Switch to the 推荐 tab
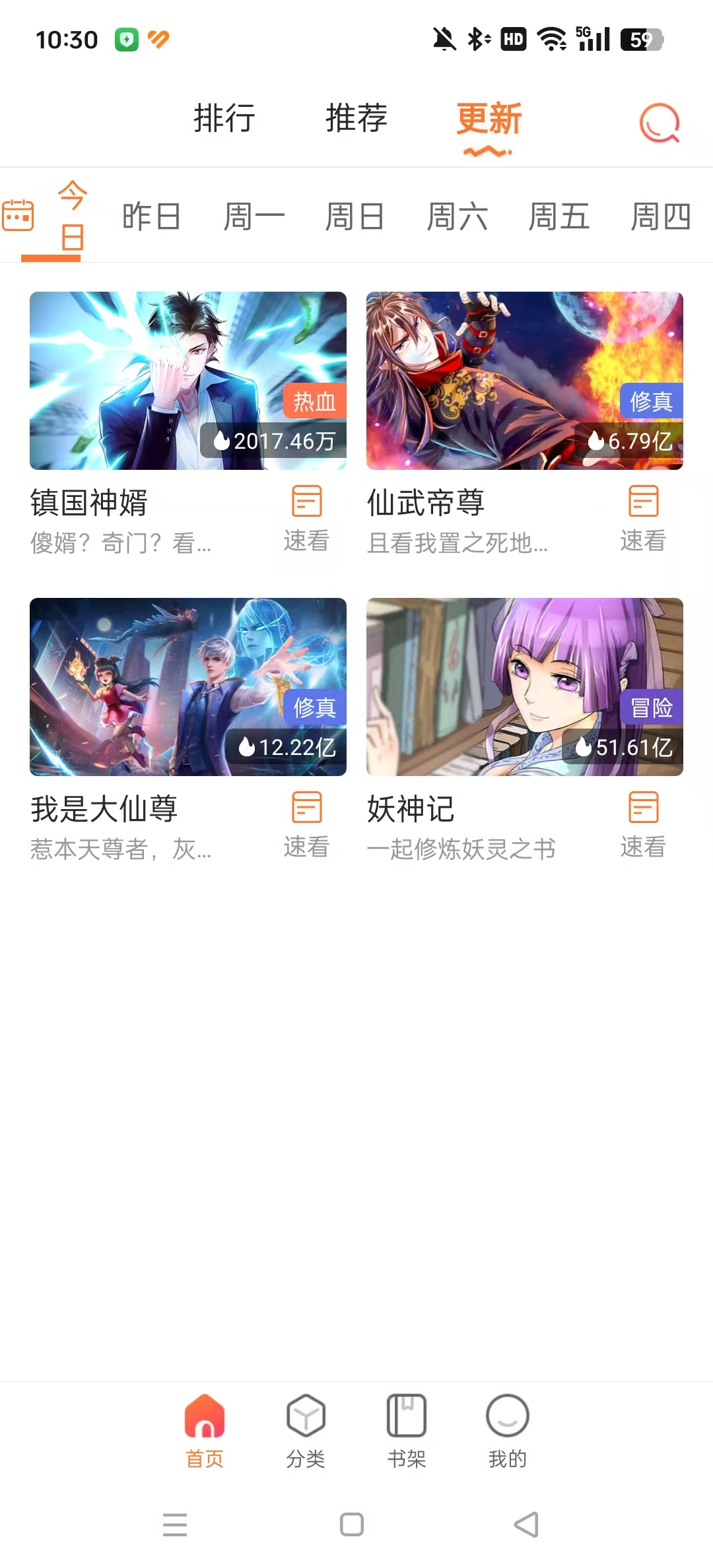Screen dimensions: 713x1568 pos(356,119)
